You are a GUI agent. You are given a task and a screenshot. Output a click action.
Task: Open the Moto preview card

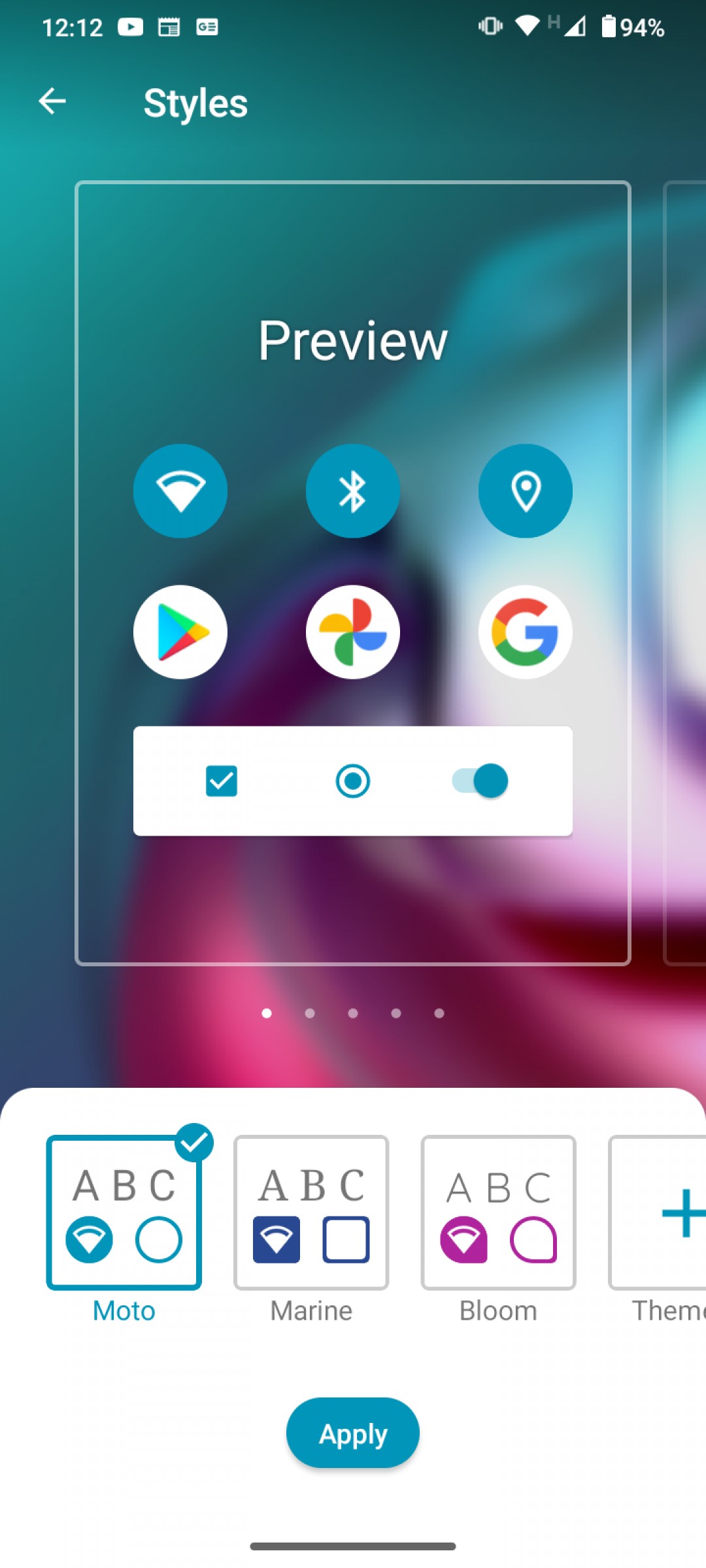[x=353, y=573]
